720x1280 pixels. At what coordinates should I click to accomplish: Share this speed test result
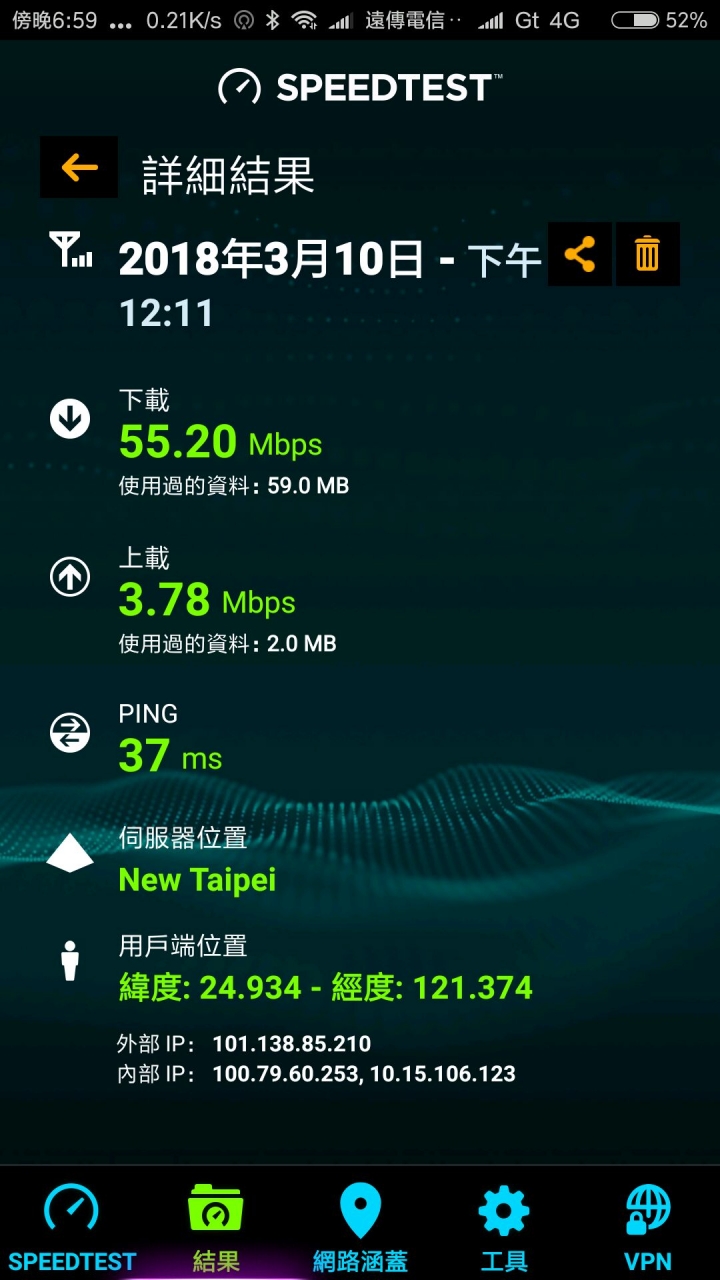(580, 254)
